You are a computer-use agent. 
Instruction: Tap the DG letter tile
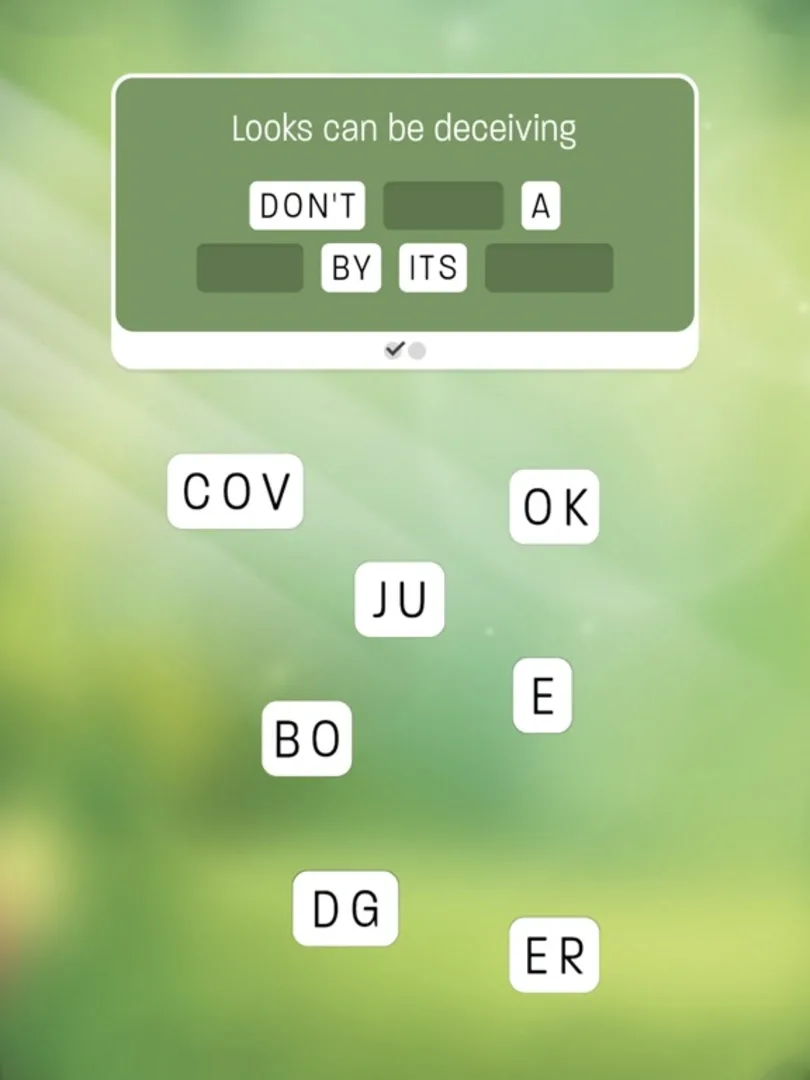(345, 908)
